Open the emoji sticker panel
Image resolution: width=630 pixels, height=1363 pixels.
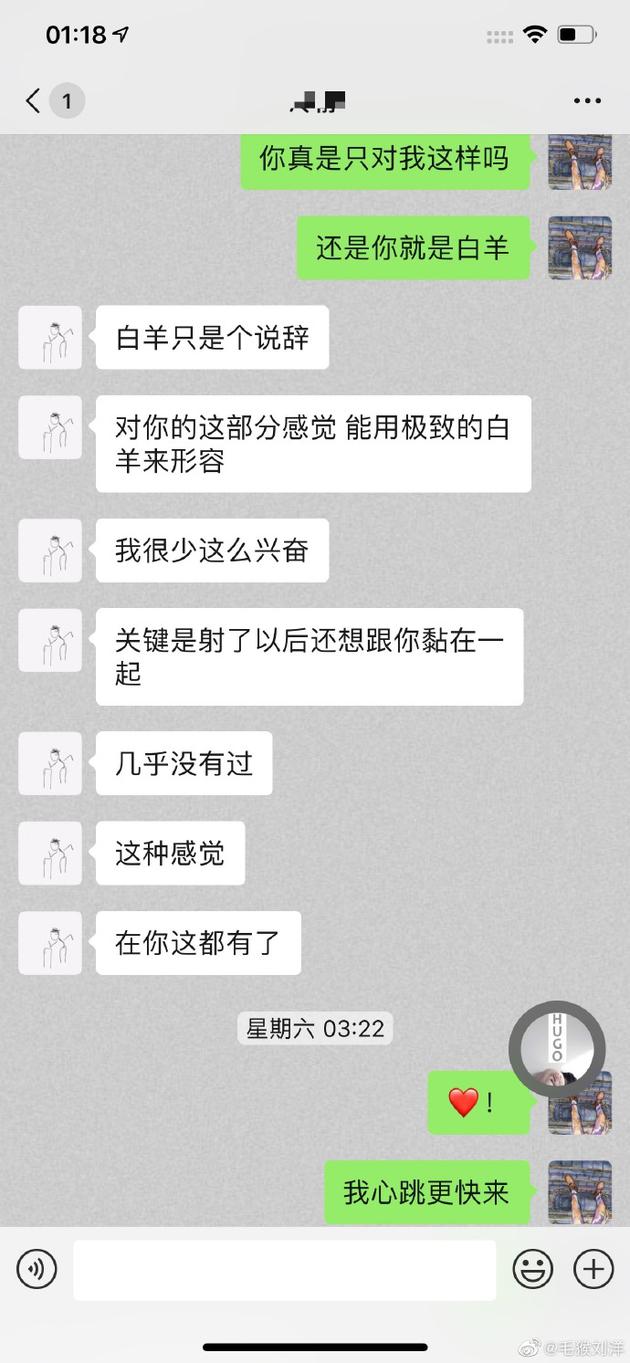(533, 1269)
